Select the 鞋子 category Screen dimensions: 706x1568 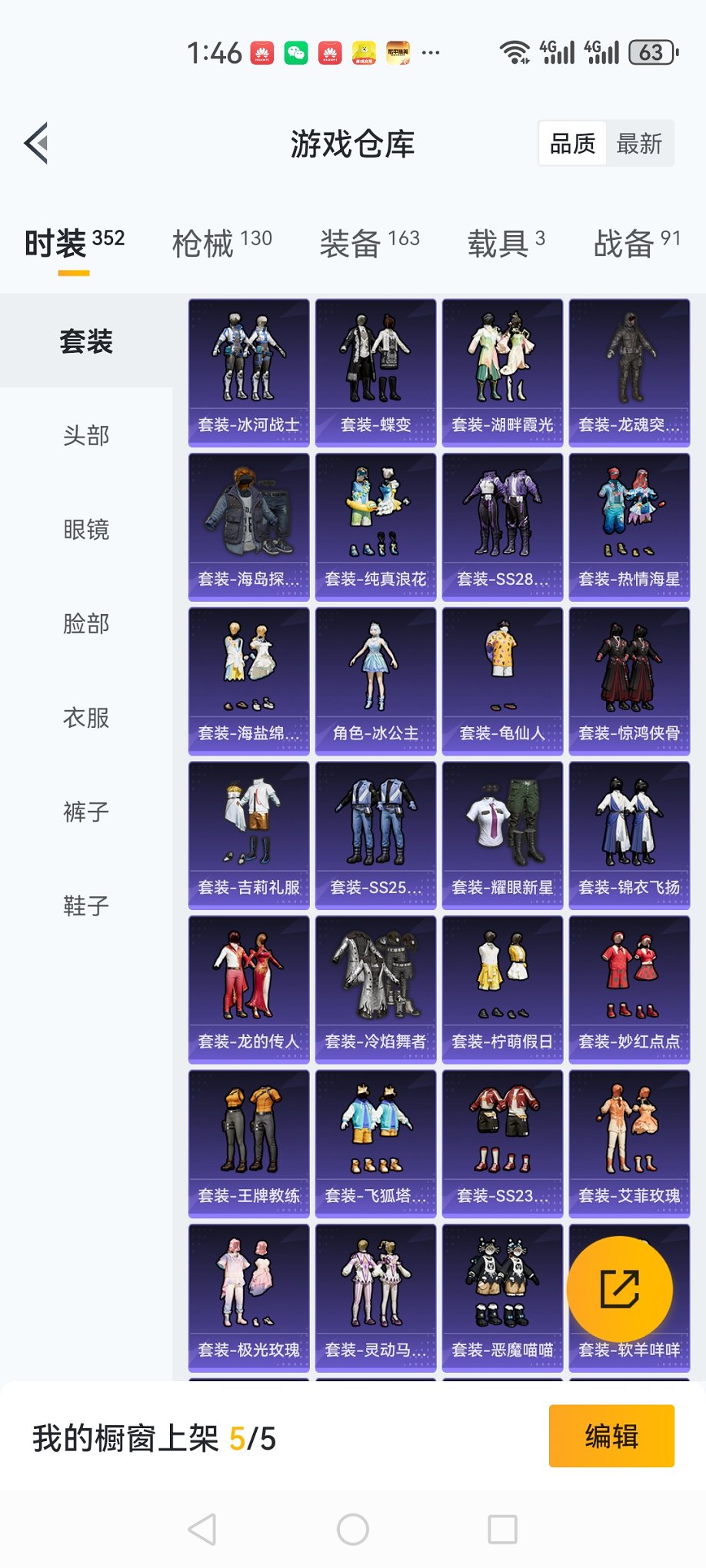[x=86, y=905]
